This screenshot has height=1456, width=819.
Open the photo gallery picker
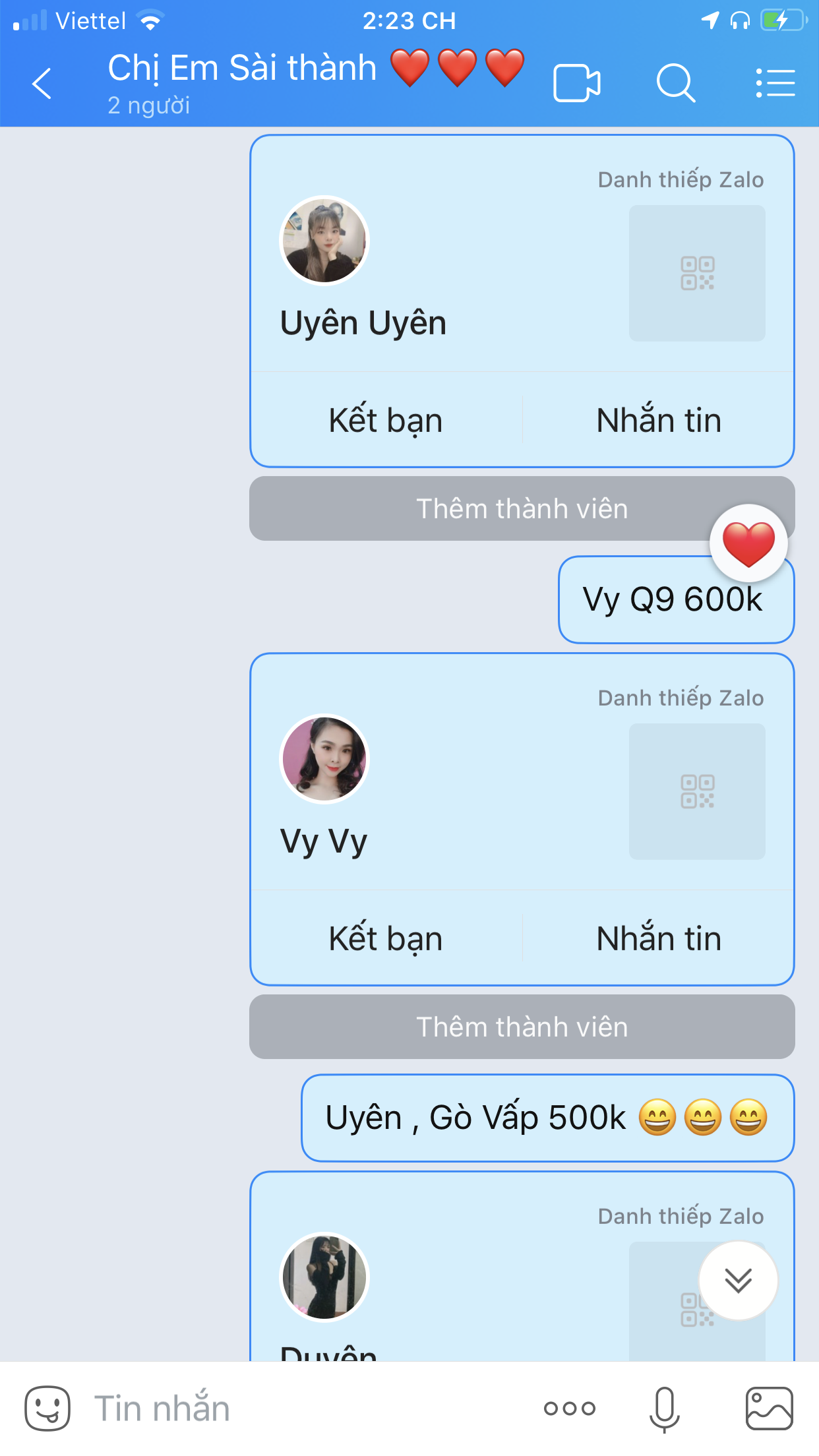click(x=769, y=1409)
